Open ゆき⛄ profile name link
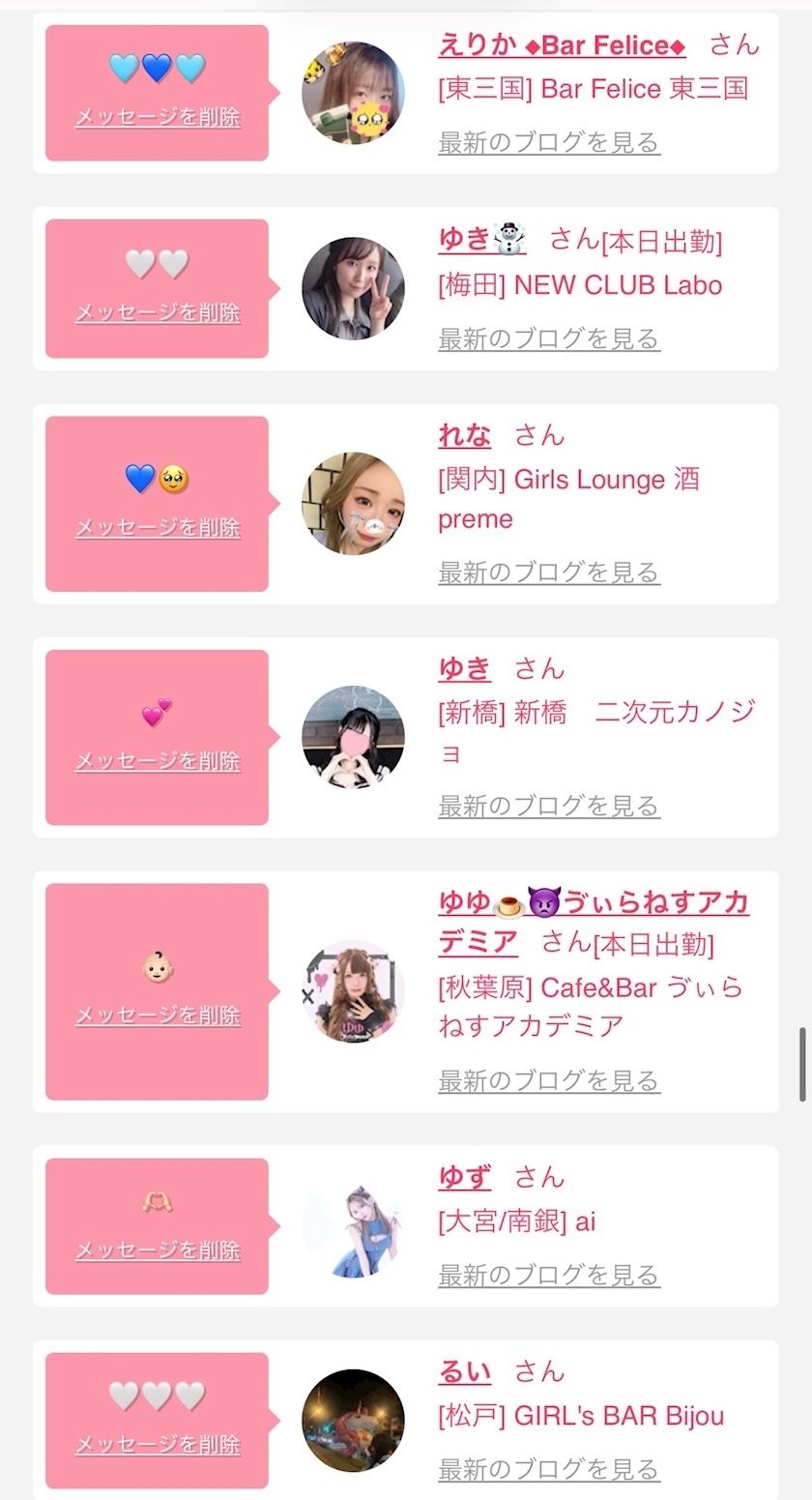This screenshot has width=812, height=1500. (481, 240)
